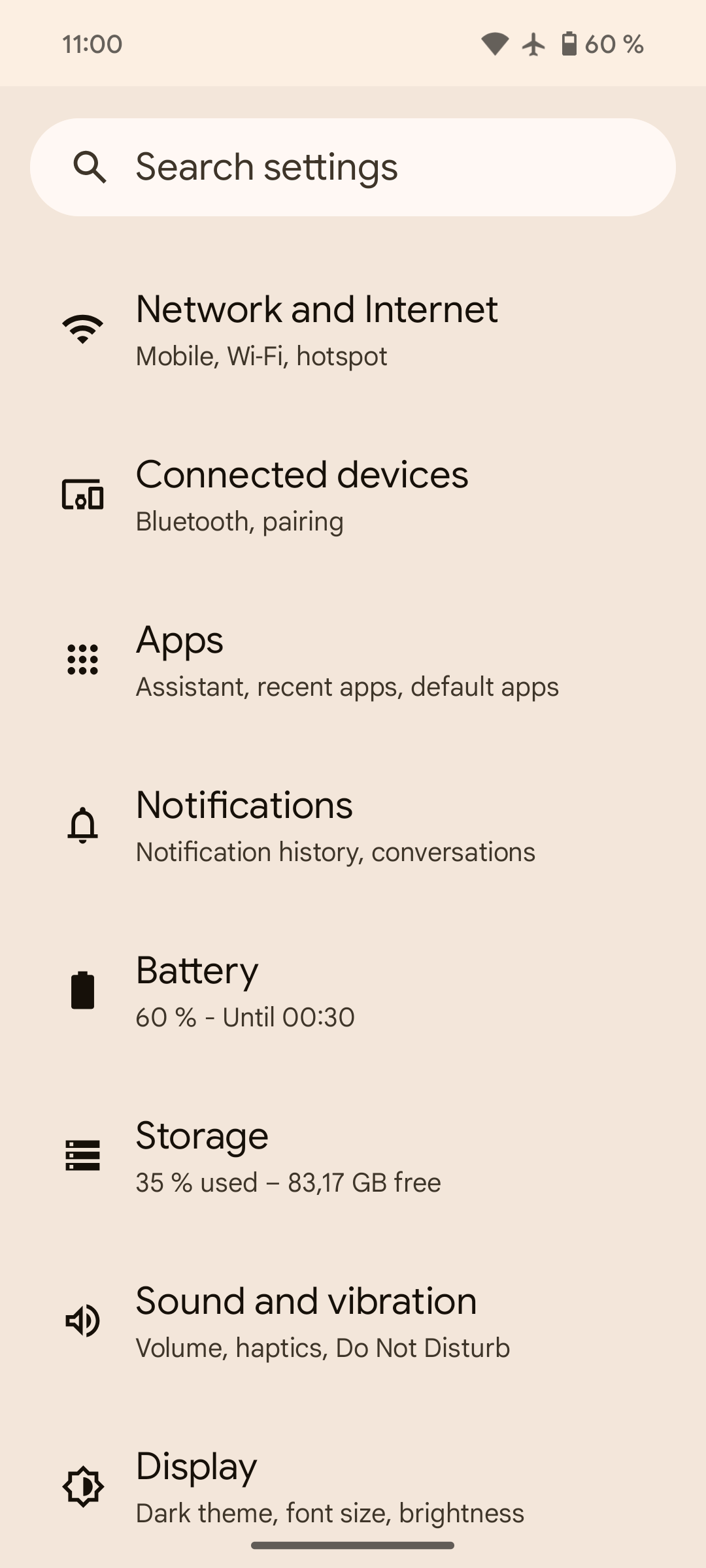Go to Connected devices

pos(302,495)
